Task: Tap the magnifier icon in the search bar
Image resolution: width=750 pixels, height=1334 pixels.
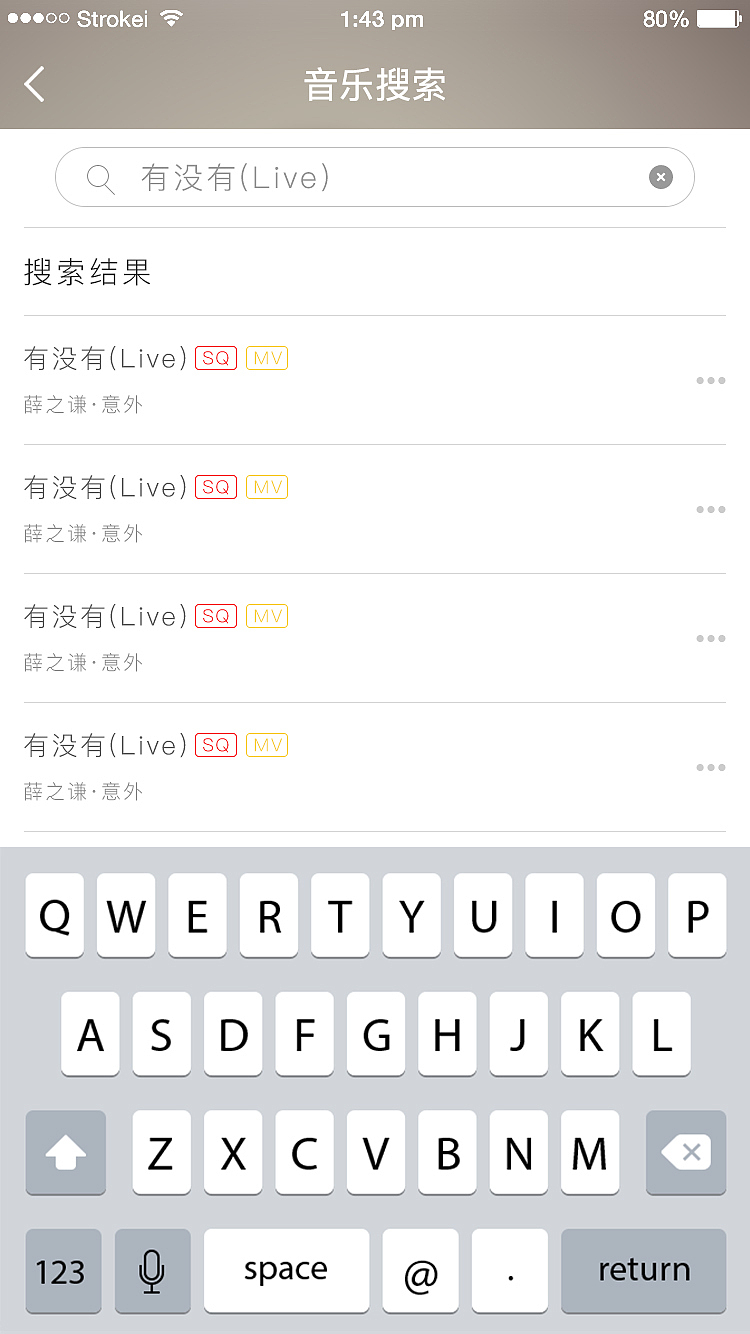Action: point(99,176)
